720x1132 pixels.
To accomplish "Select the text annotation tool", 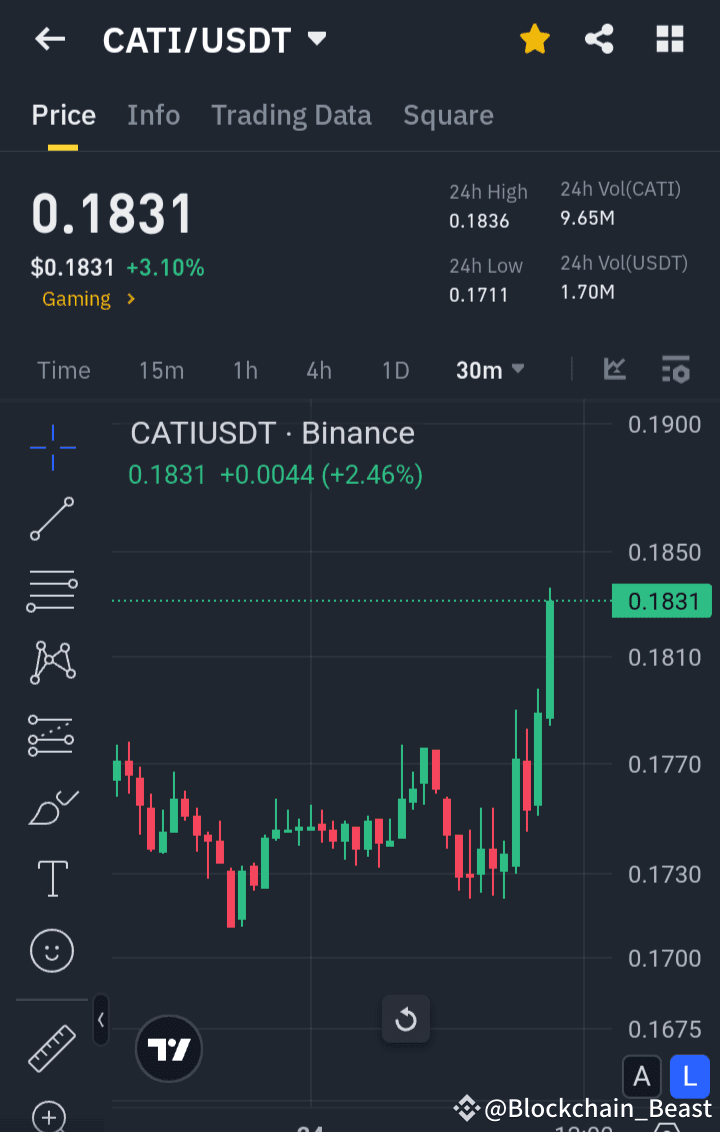I will coord(51,878).
